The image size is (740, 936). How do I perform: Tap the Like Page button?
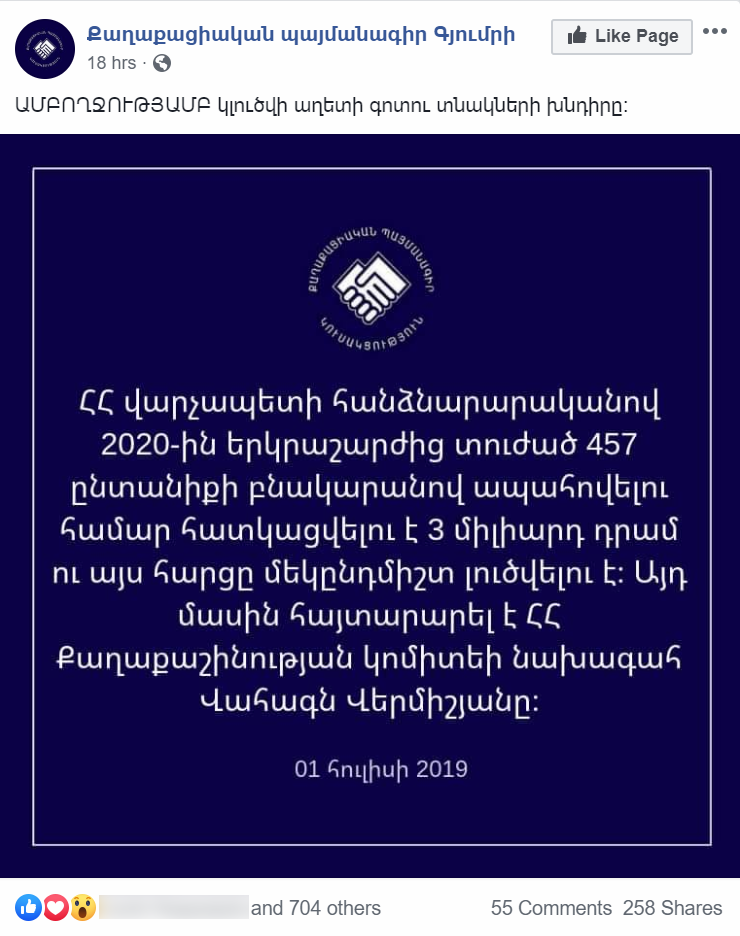[622, 37]
